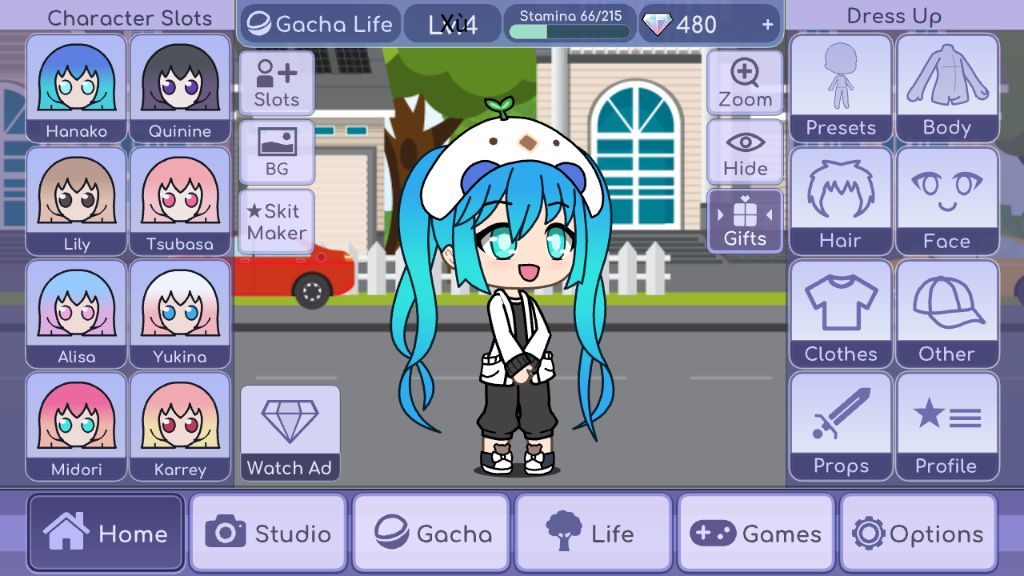1024x576 pixels.
Task: Go to the Gacha tab
Action: [x=432, y=533]
